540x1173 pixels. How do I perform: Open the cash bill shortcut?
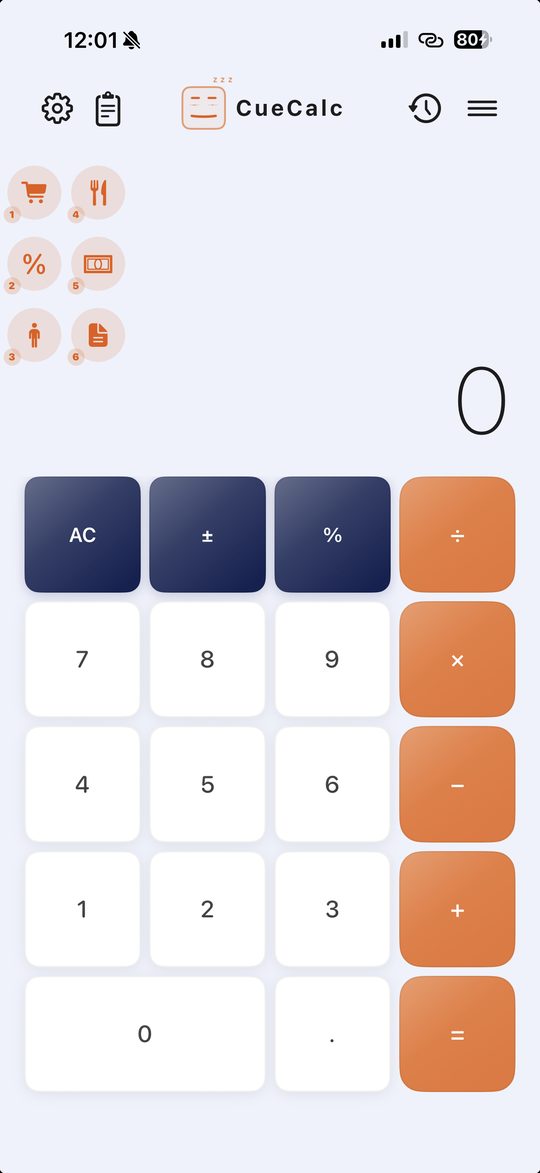click(x=98, y=263)
